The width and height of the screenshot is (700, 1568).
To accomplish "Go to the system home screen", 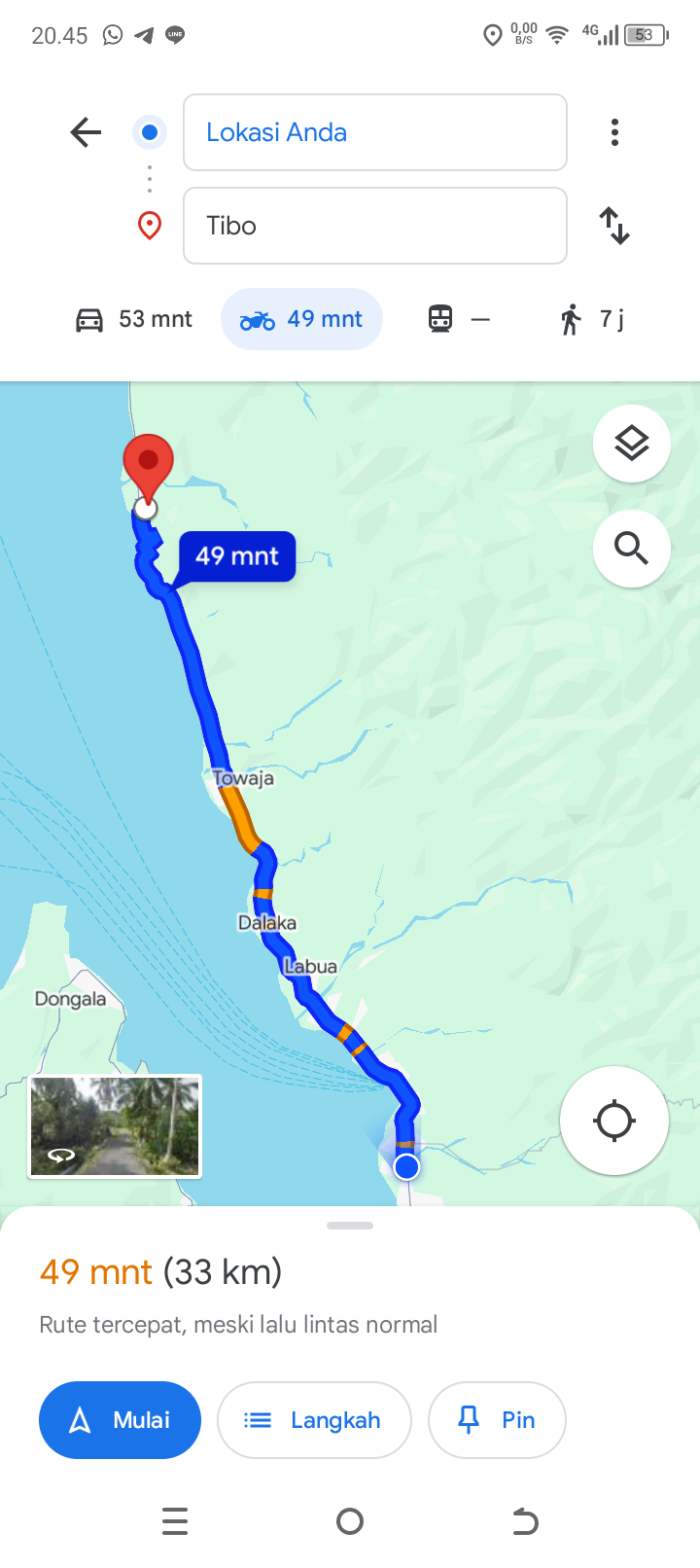I will 350,1521.
